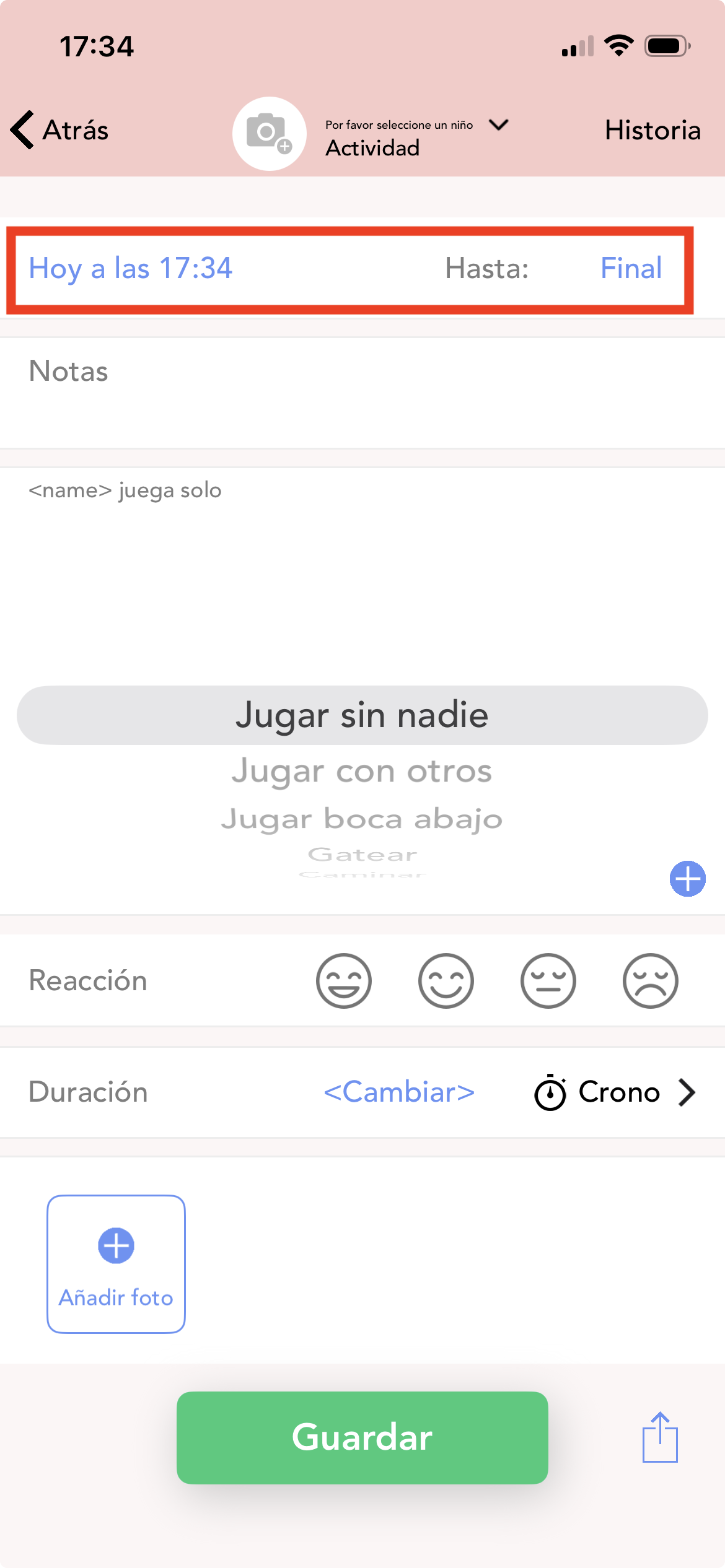The height and width of the screenshot is (1568, 725).
Task: Pick the smiling reaction face
Action: (x=446, y=981)
